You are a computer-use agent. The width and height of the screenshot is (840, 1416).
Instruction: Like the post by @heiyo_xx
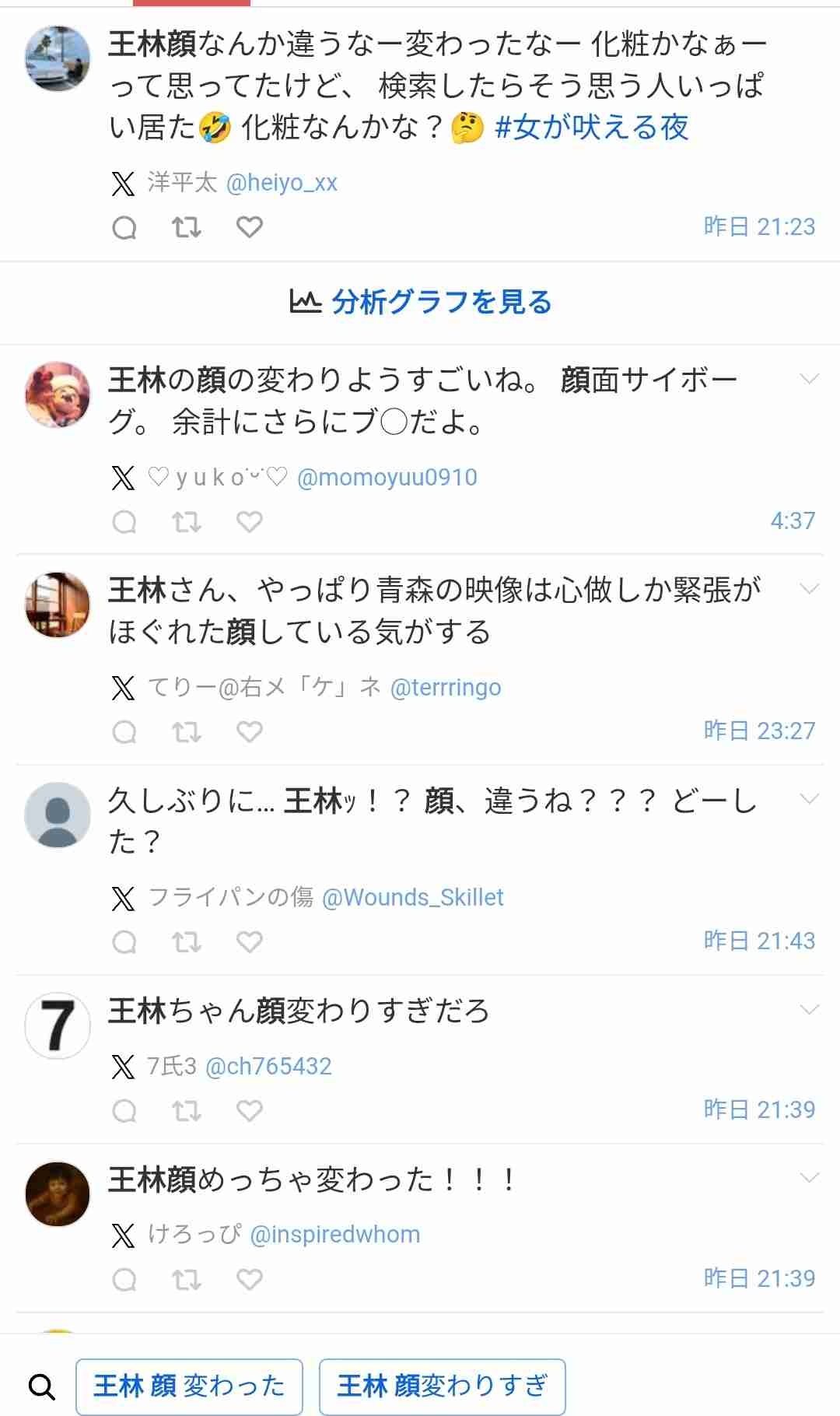249,227
